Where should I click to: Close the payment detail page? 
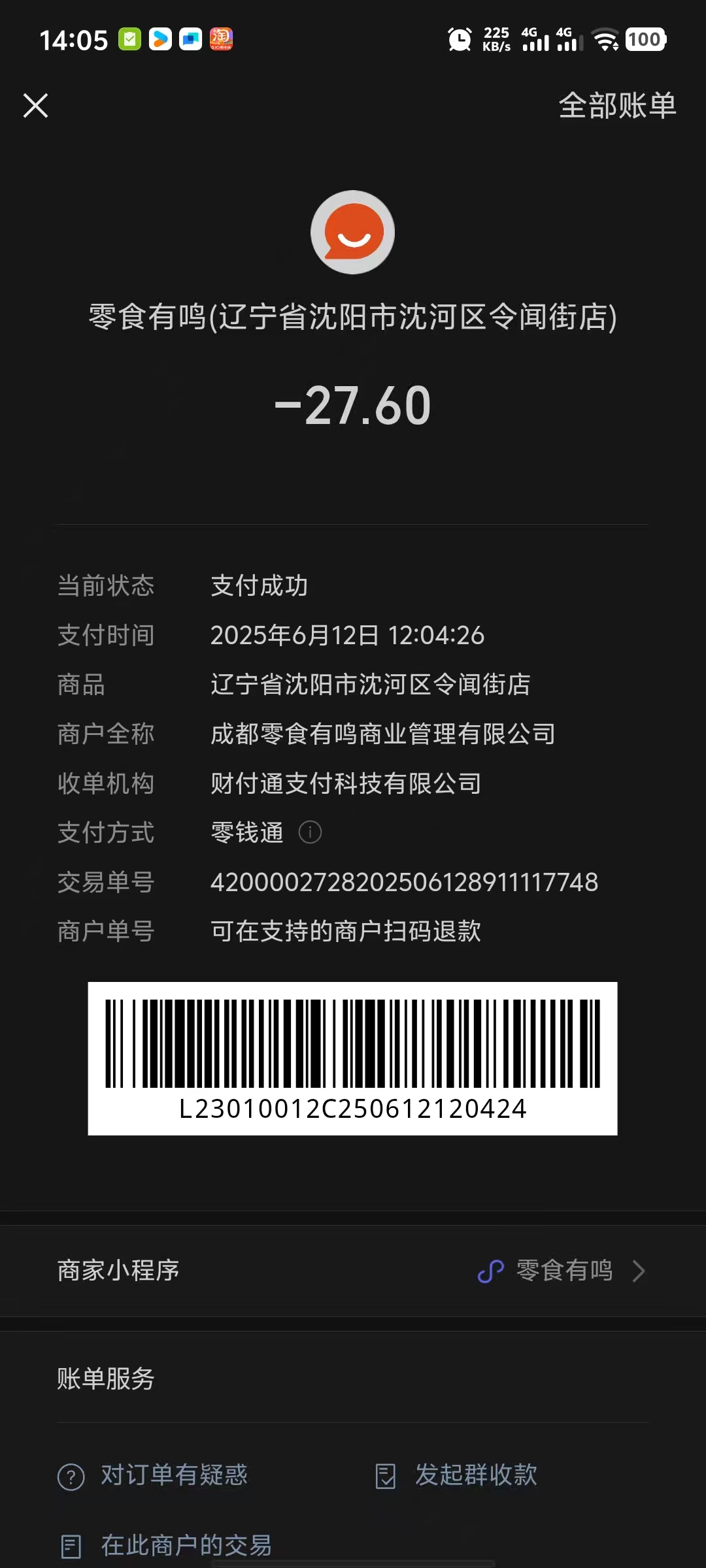click(36, 105)
